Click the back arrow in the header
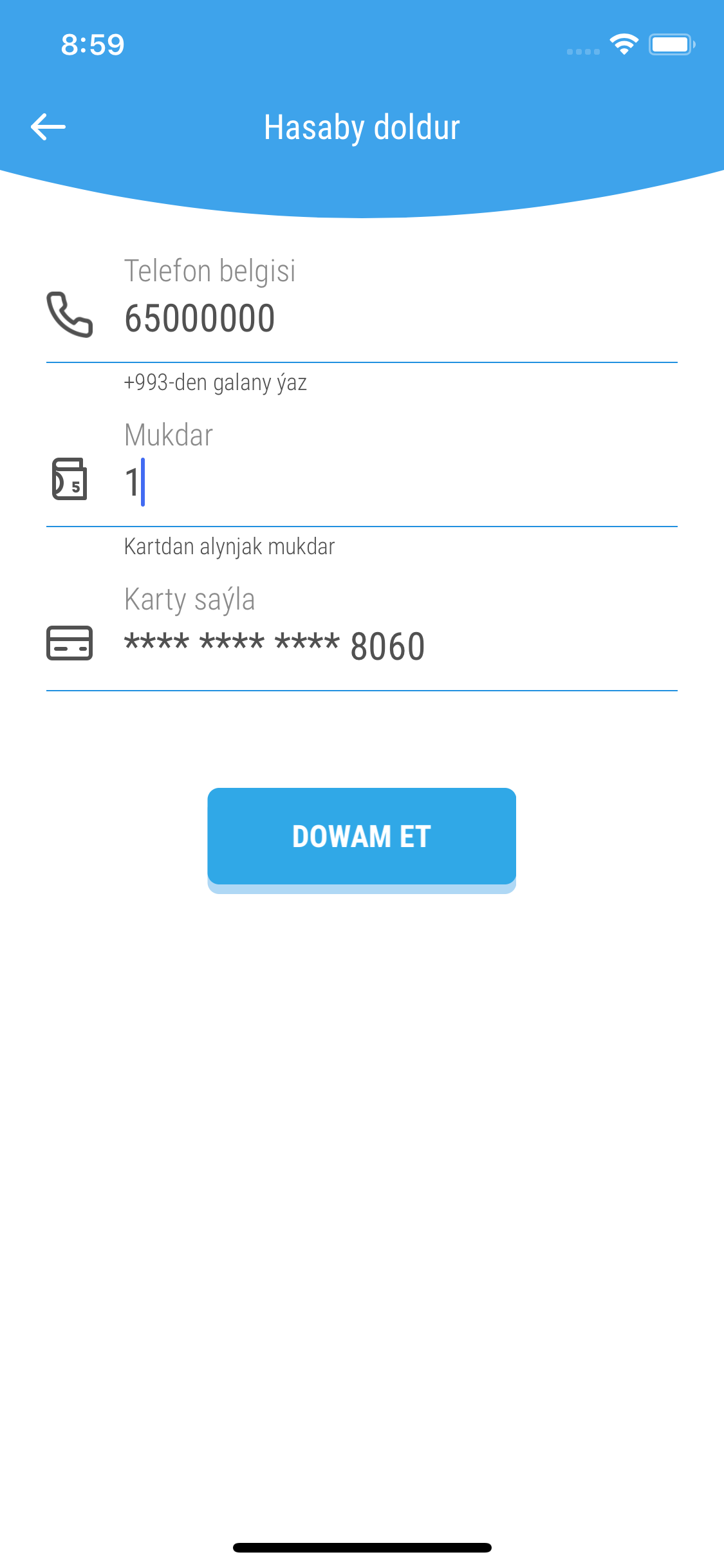 pos(48,126)
